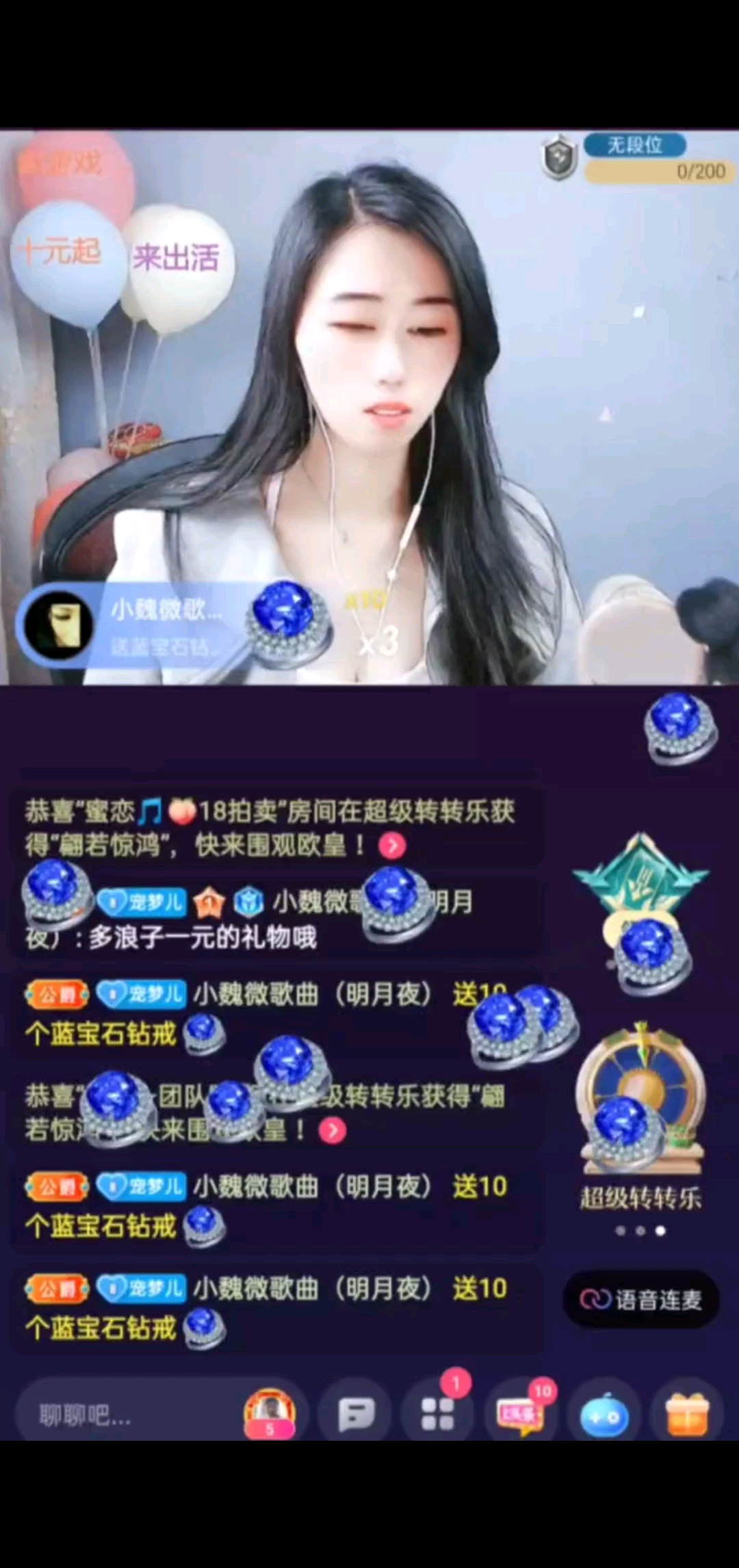Image resolution: width=739 pixels, height=1568 pixels.
Task: Tap the blue game controller icon
Action: tap(604, 1415)
